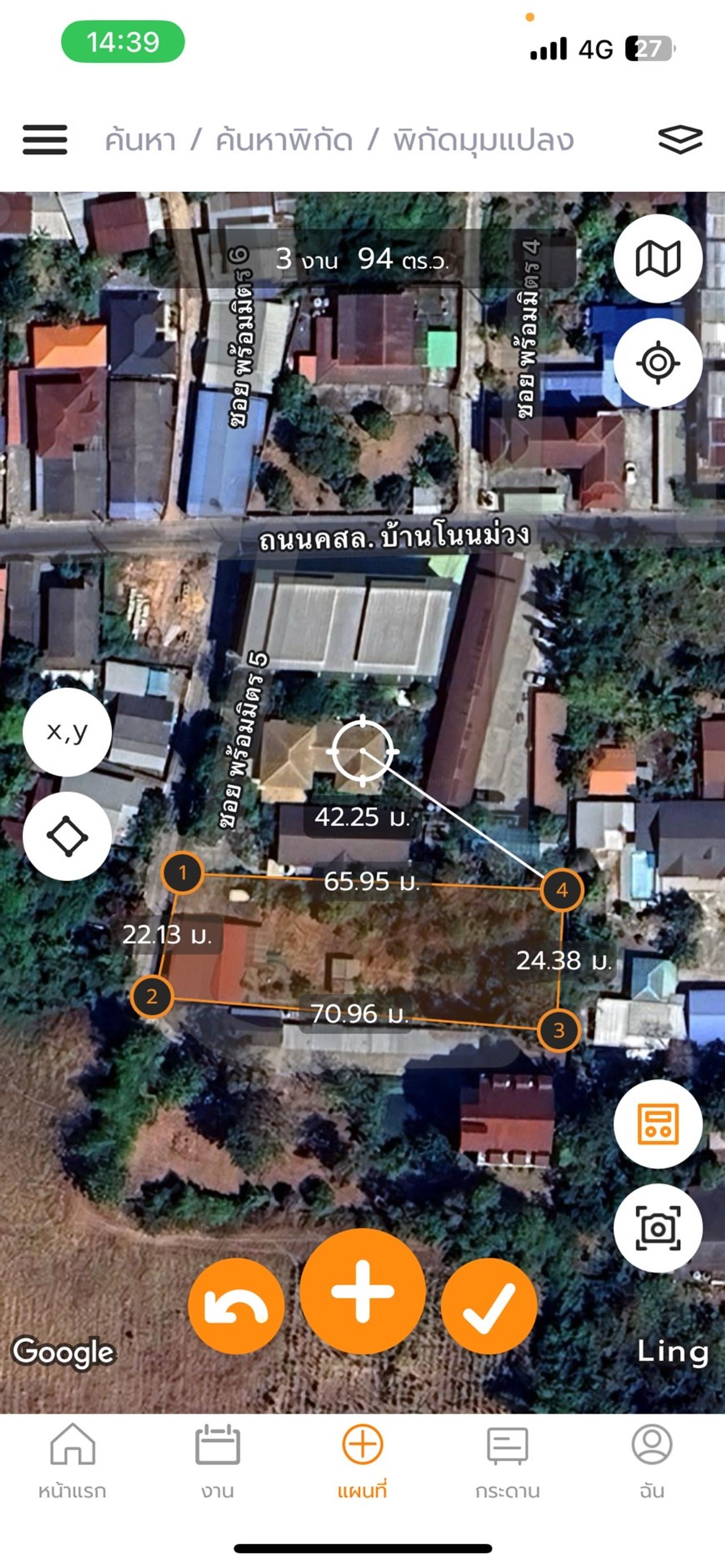Viewport: 725px width, 1568px height.
Task: Select corner marker 3 on the plot
Action: (x=559, y=1031)
